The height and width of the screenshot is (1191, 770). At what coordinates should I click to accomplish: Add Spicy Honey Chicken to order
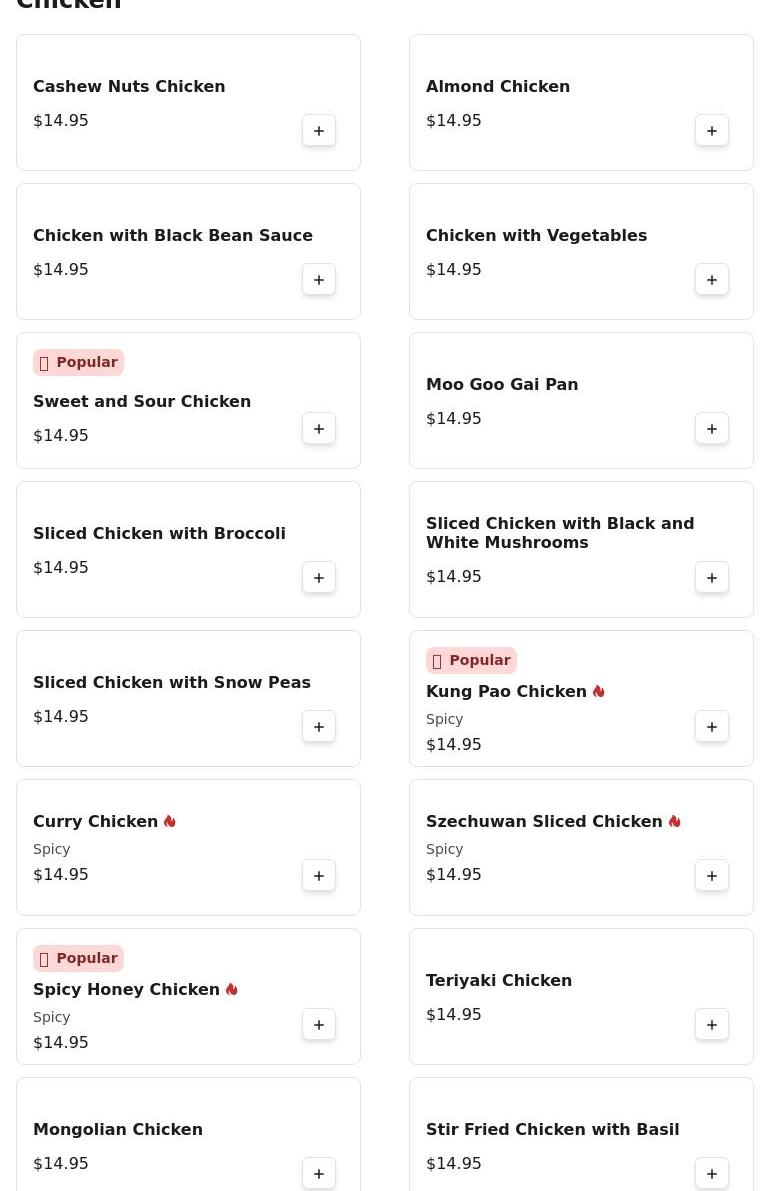(x=319, y=1025)
